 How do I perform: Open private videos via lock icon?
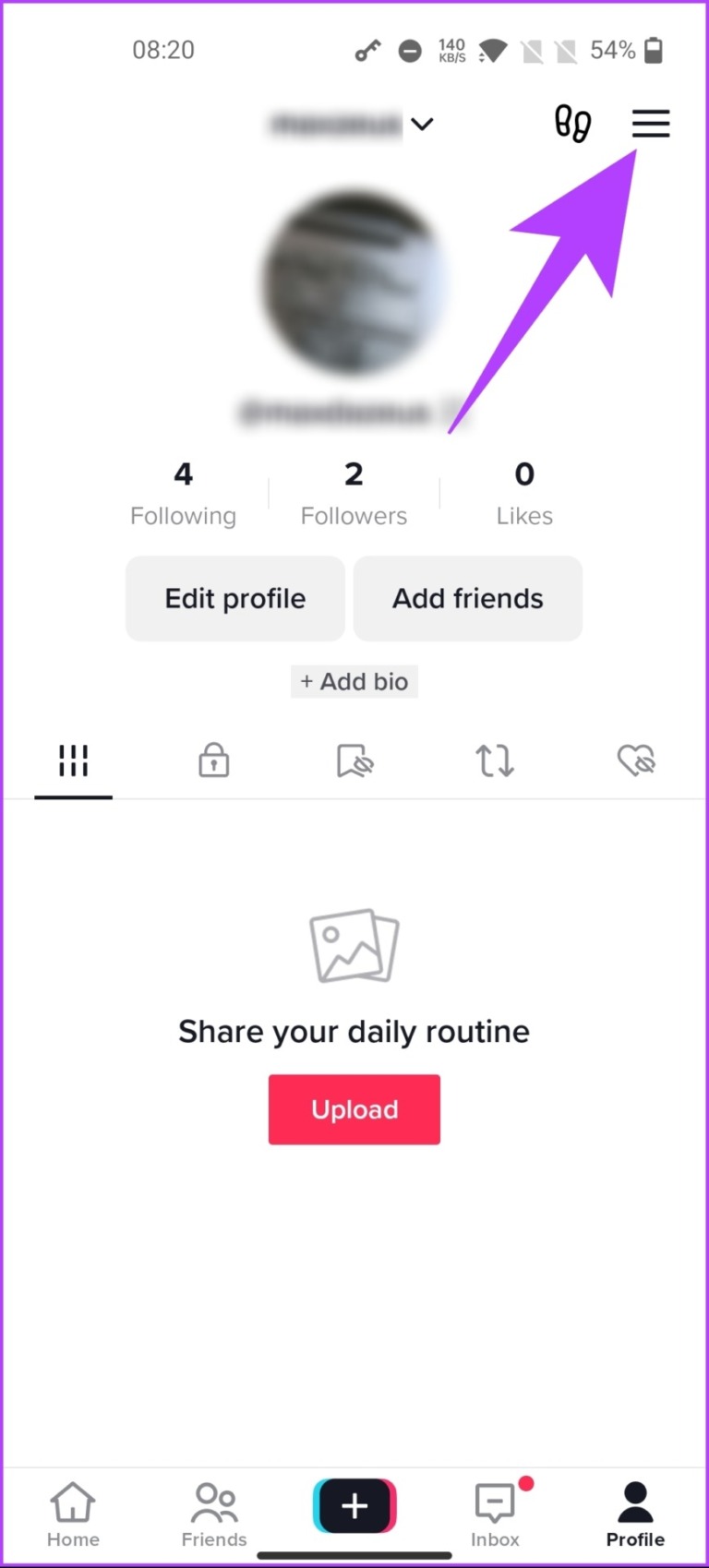pyautogui.click(x=213, y=760)
